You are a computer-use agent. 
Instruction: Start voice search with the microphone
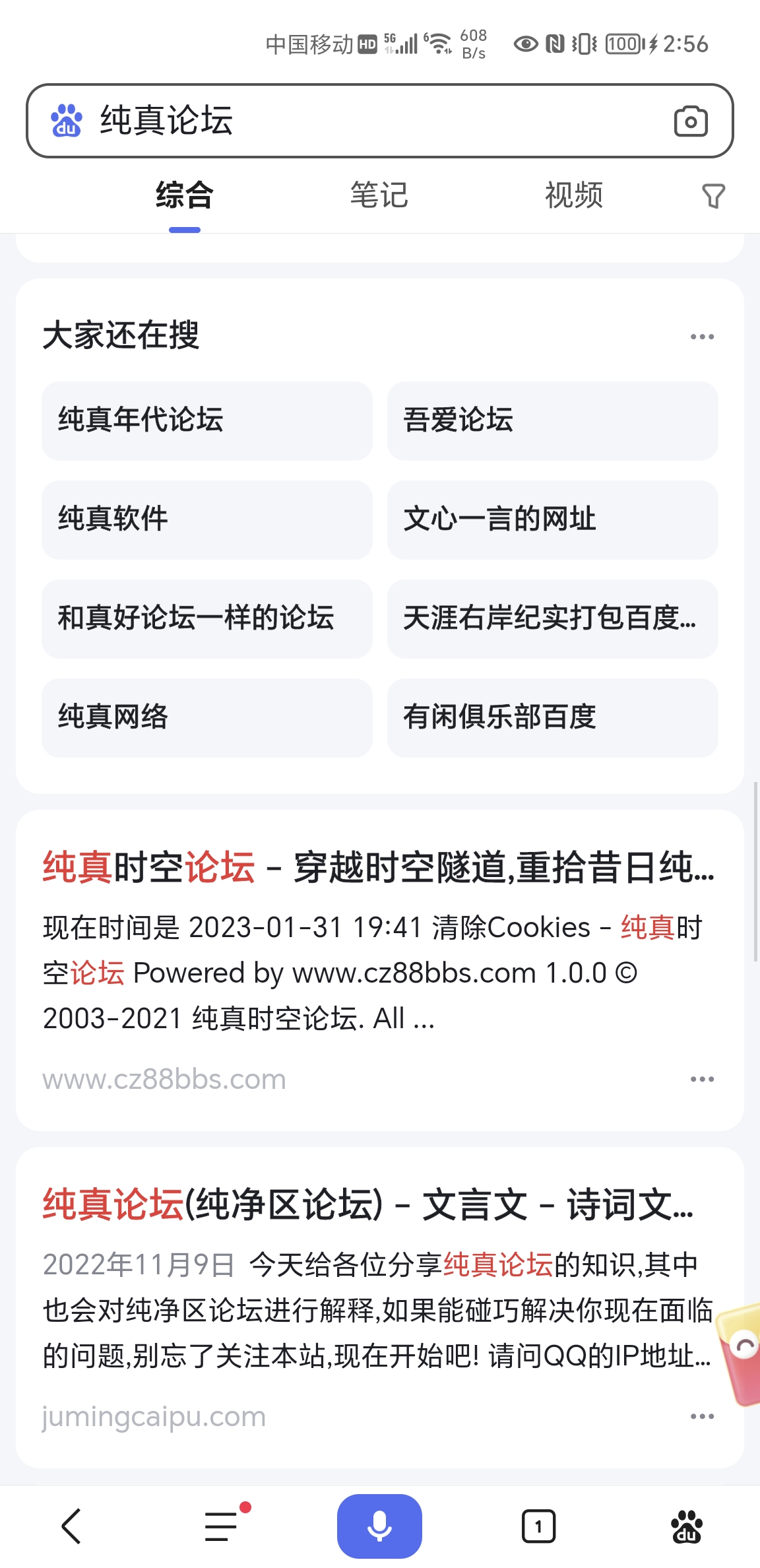pyautogui.click(x=379, y=1526)
